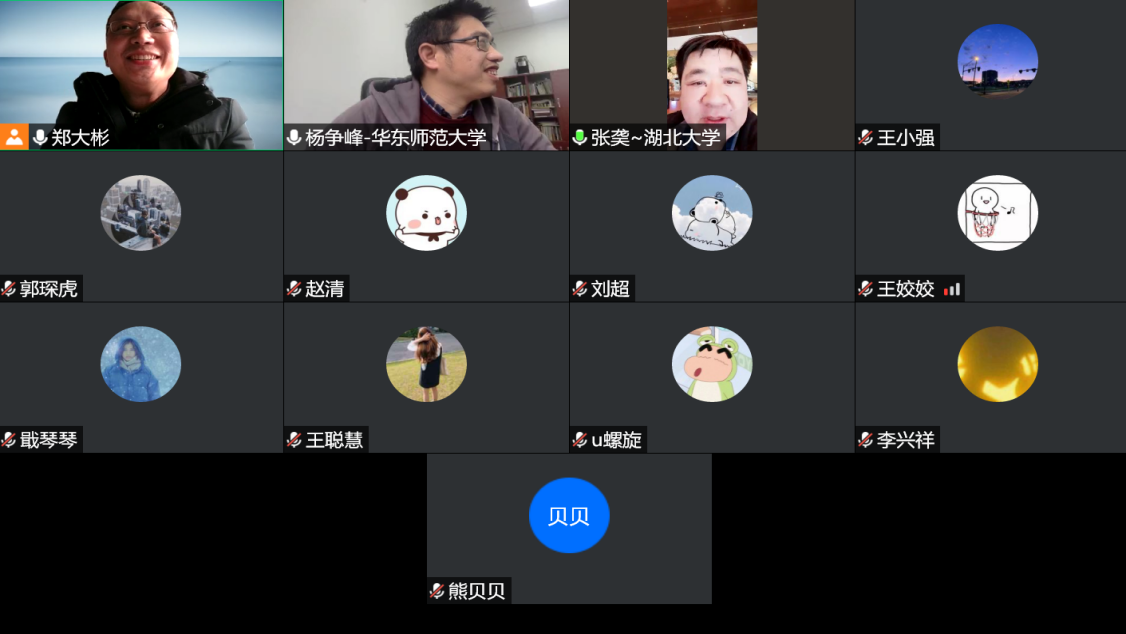Image resolution: width=1126 pixels, height=634 pixels.
Task: Select 刘超's participant tile
Action: (x=712, y=226)
